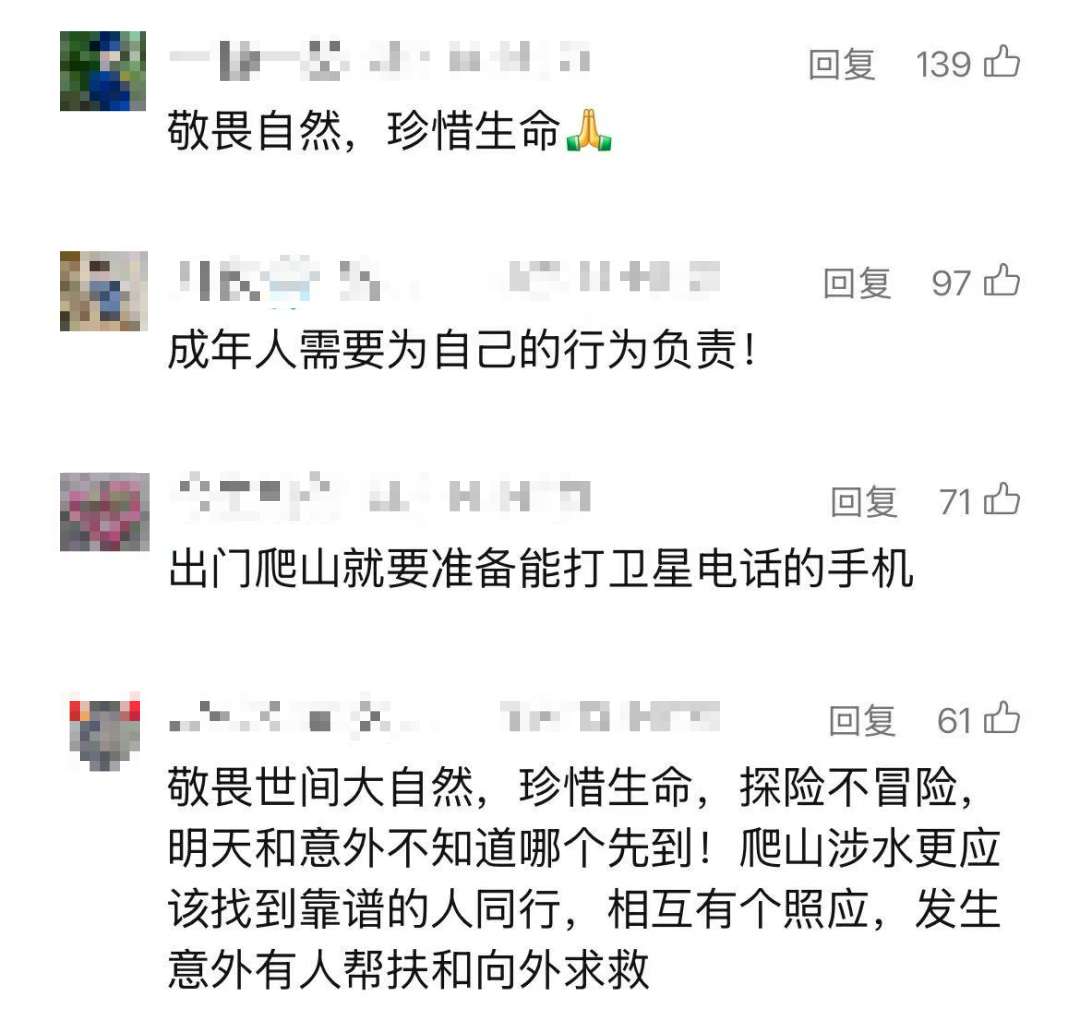This screenshot has width=1080, height=1021.
Task: Open the avatar beside the 97-likes comment
Action: pos(103,291)
